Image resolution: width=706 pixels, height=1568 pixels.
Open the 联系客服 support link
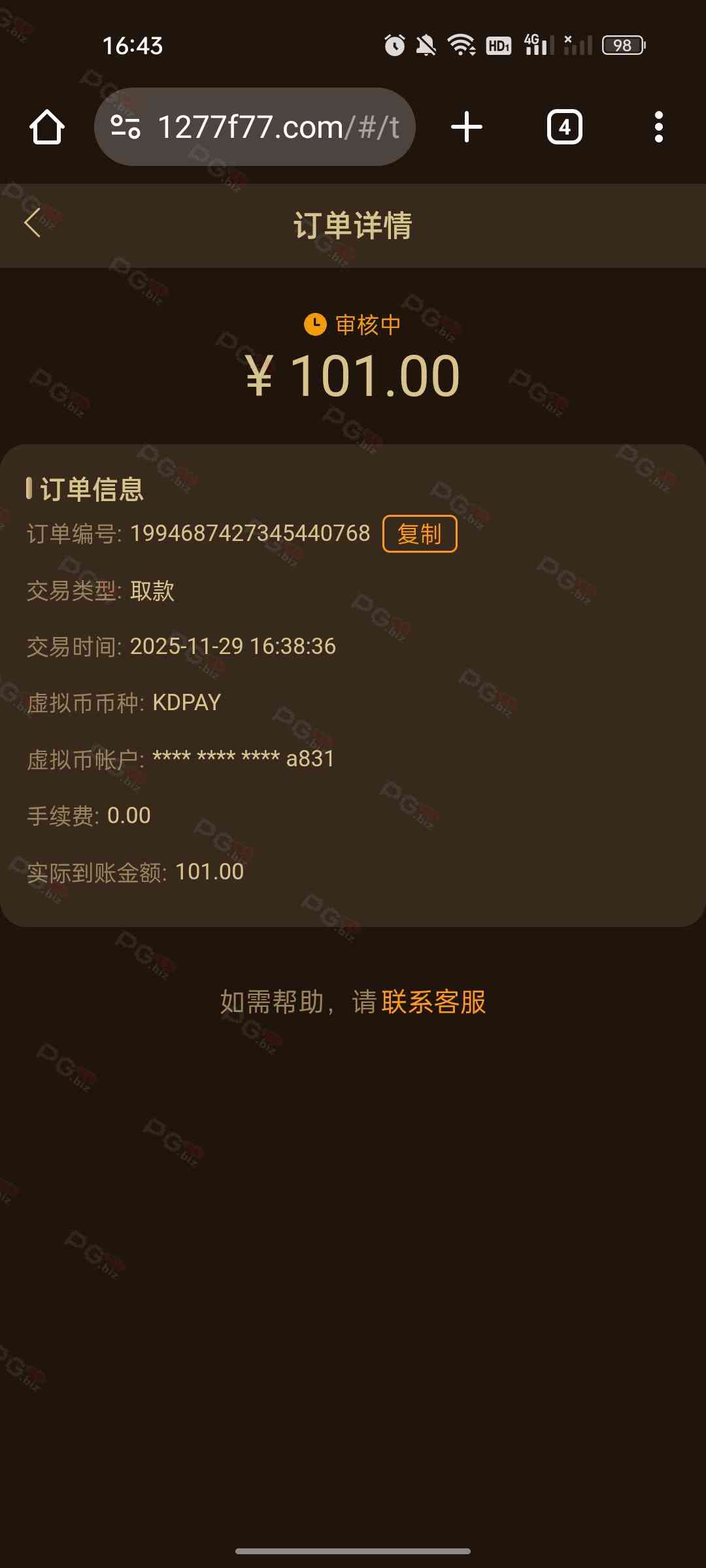click(433, 1002)
